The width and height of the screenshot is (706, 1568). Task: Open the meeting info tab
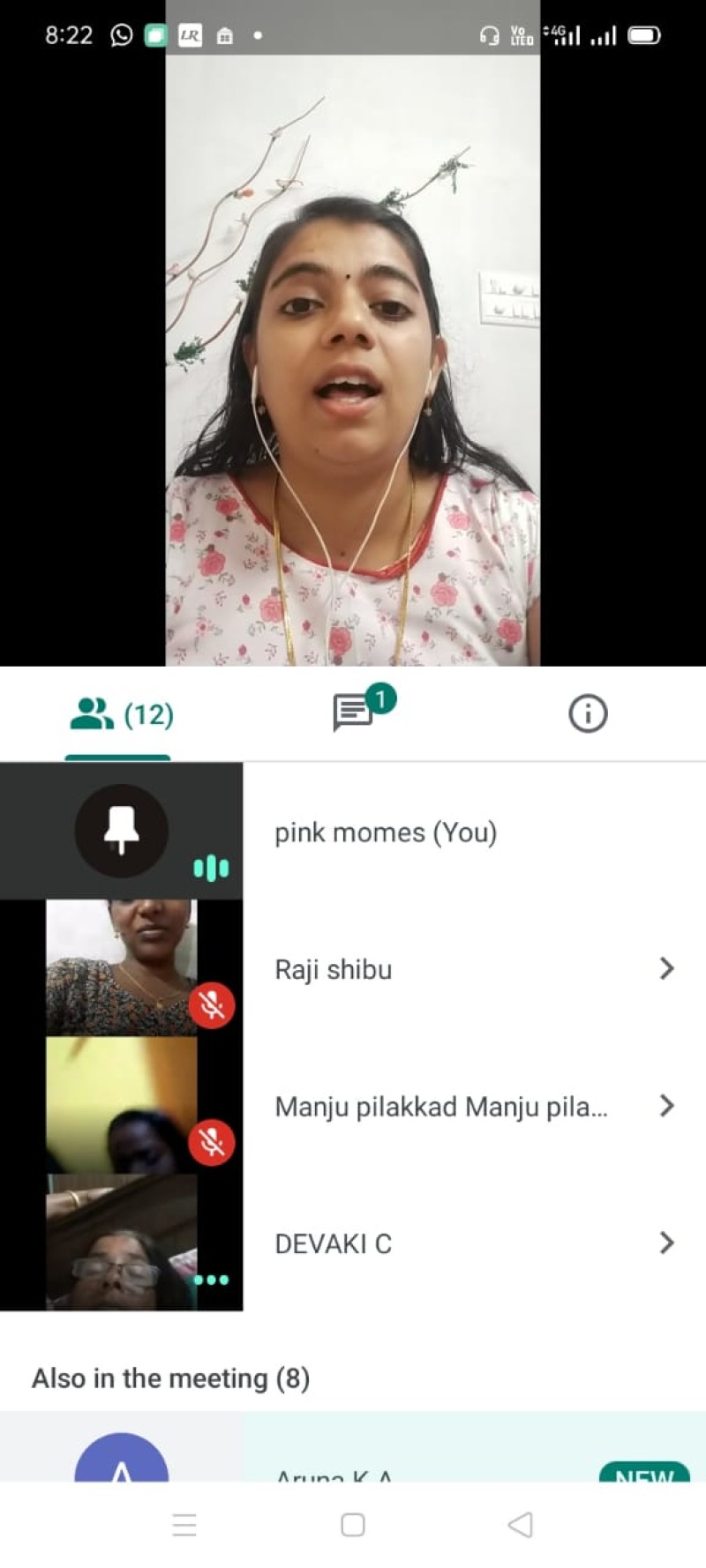588,713
